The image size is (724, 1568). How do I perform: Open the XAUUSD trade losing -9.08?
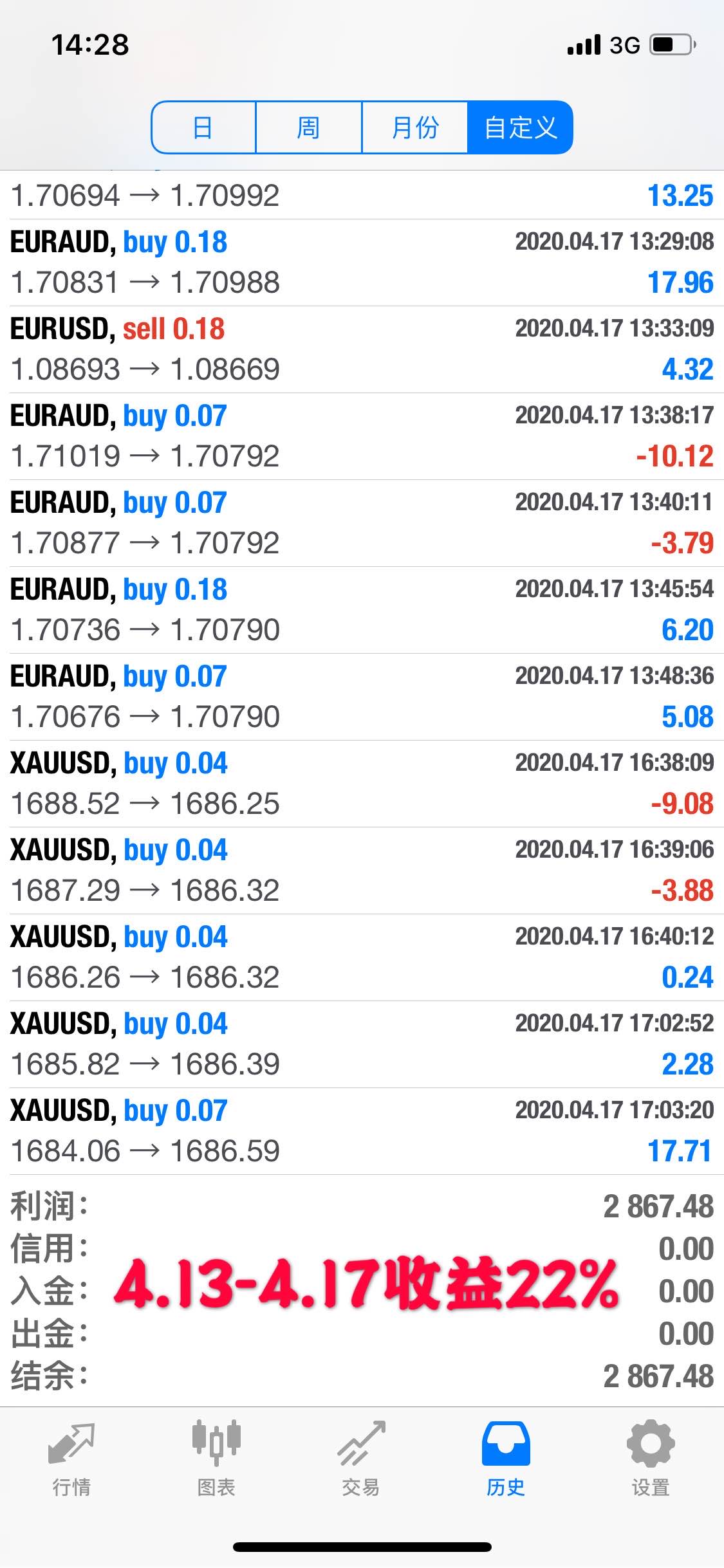[x=362, y=784]
